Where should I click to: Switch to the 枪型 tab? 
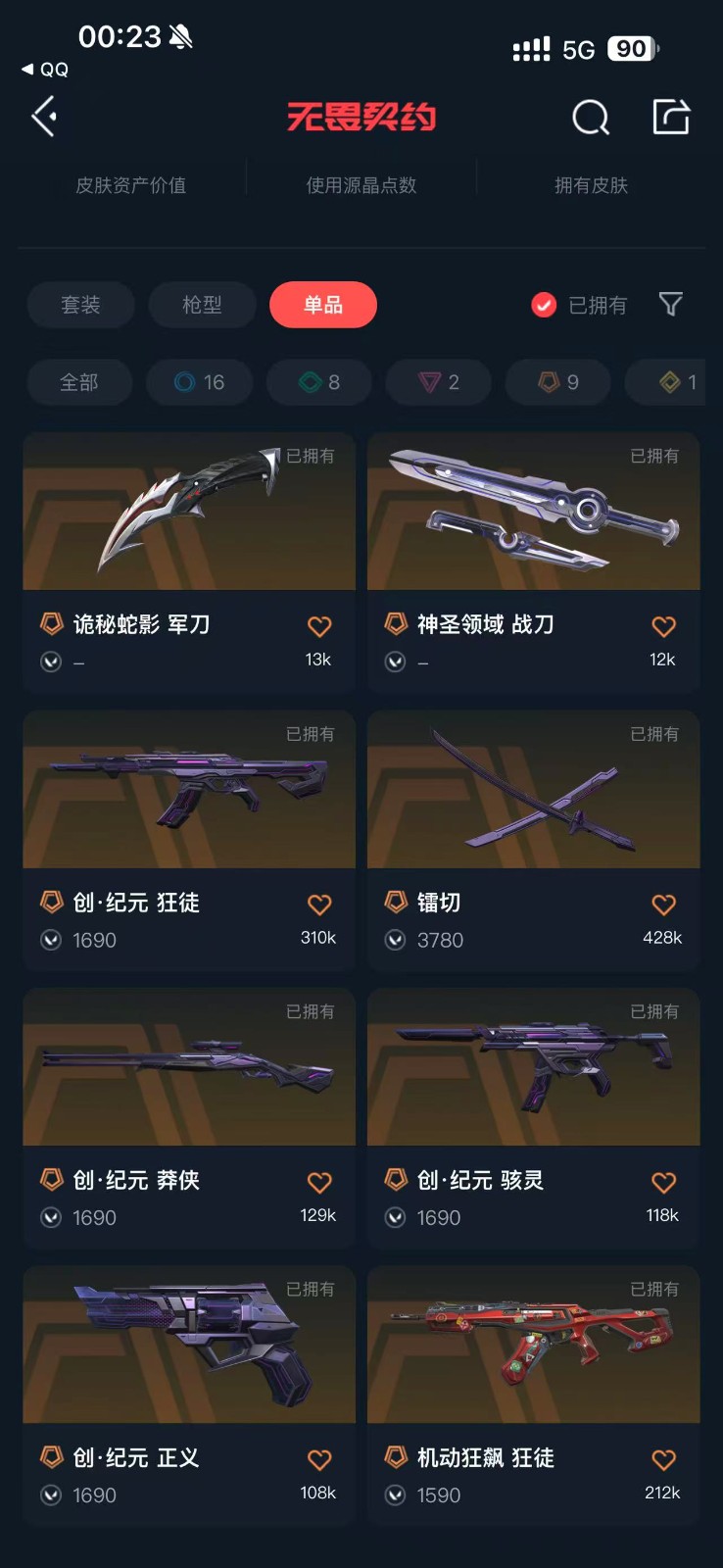[x=202, y=305]
